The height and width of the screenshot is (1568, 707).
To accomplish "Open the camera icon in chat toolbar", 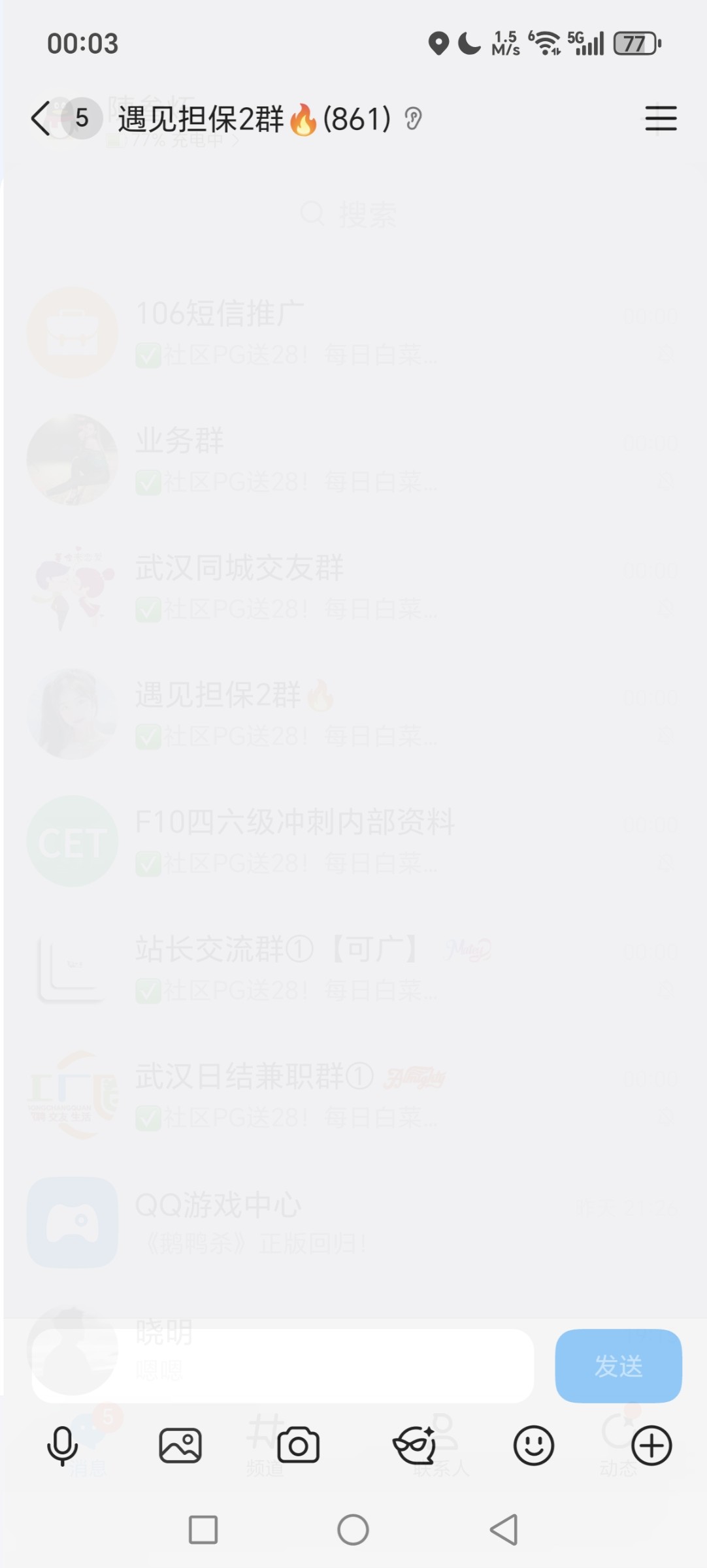I will [x=299, y=1445].
